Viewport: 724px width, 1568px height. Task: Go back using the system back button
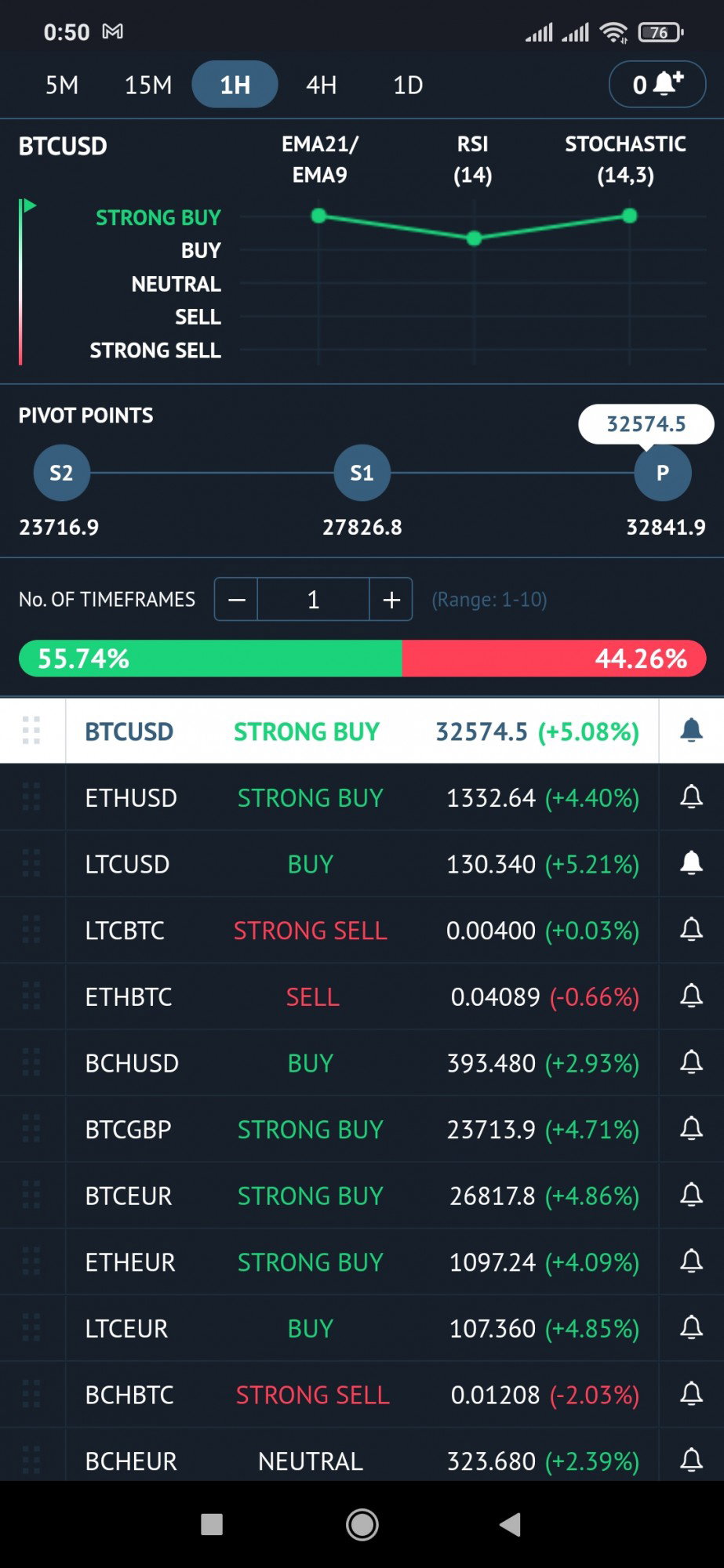click(511, 1524)
